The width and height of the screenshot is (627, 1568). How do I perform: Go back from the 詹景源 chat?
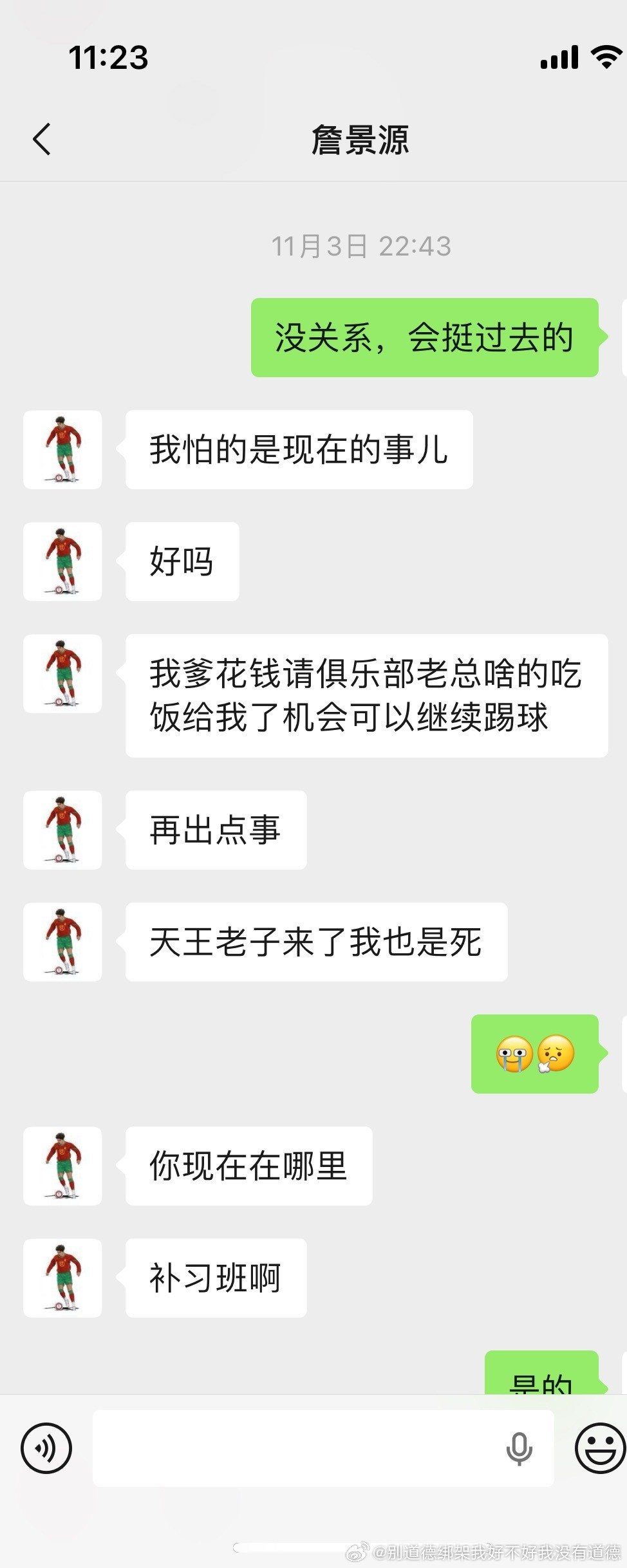(x=42, y=139)
